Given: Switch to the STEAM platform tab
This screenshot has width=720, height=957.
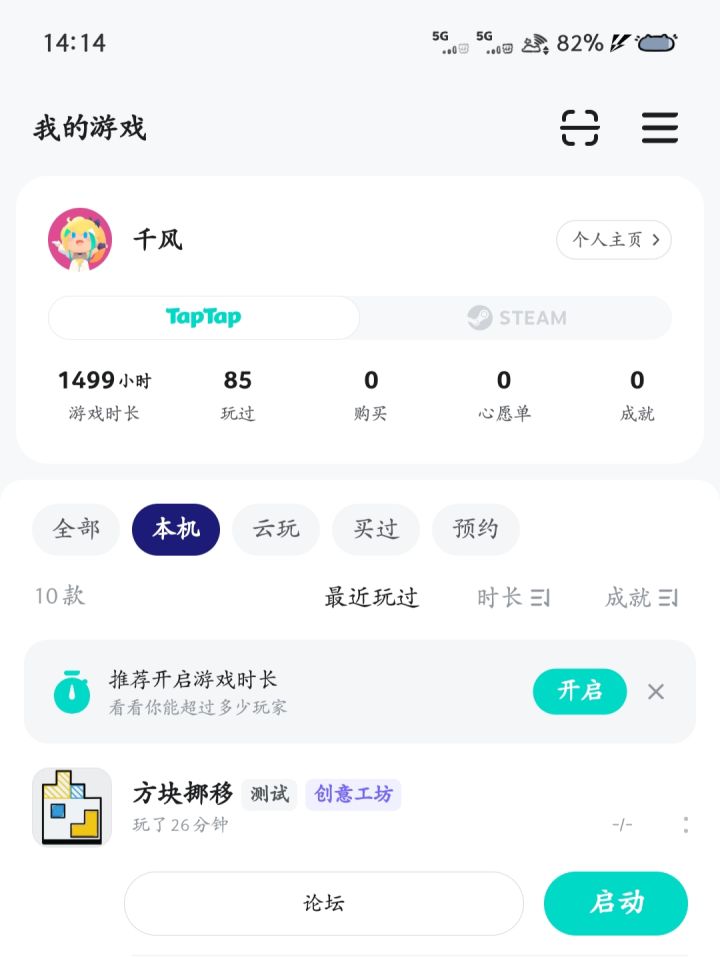Looking at the screenshot, I should click(516, 318).
